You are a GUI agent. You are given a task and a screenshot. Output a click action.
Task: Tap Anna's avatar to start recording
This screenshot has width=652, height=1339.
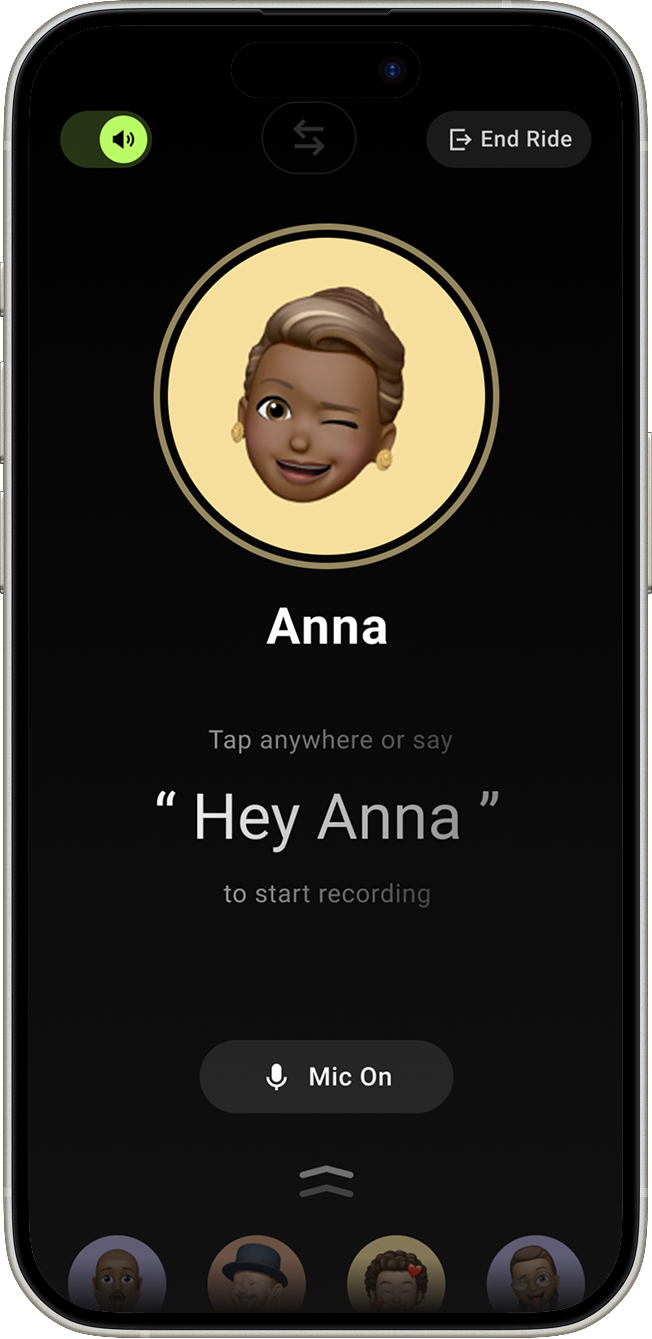326,396
